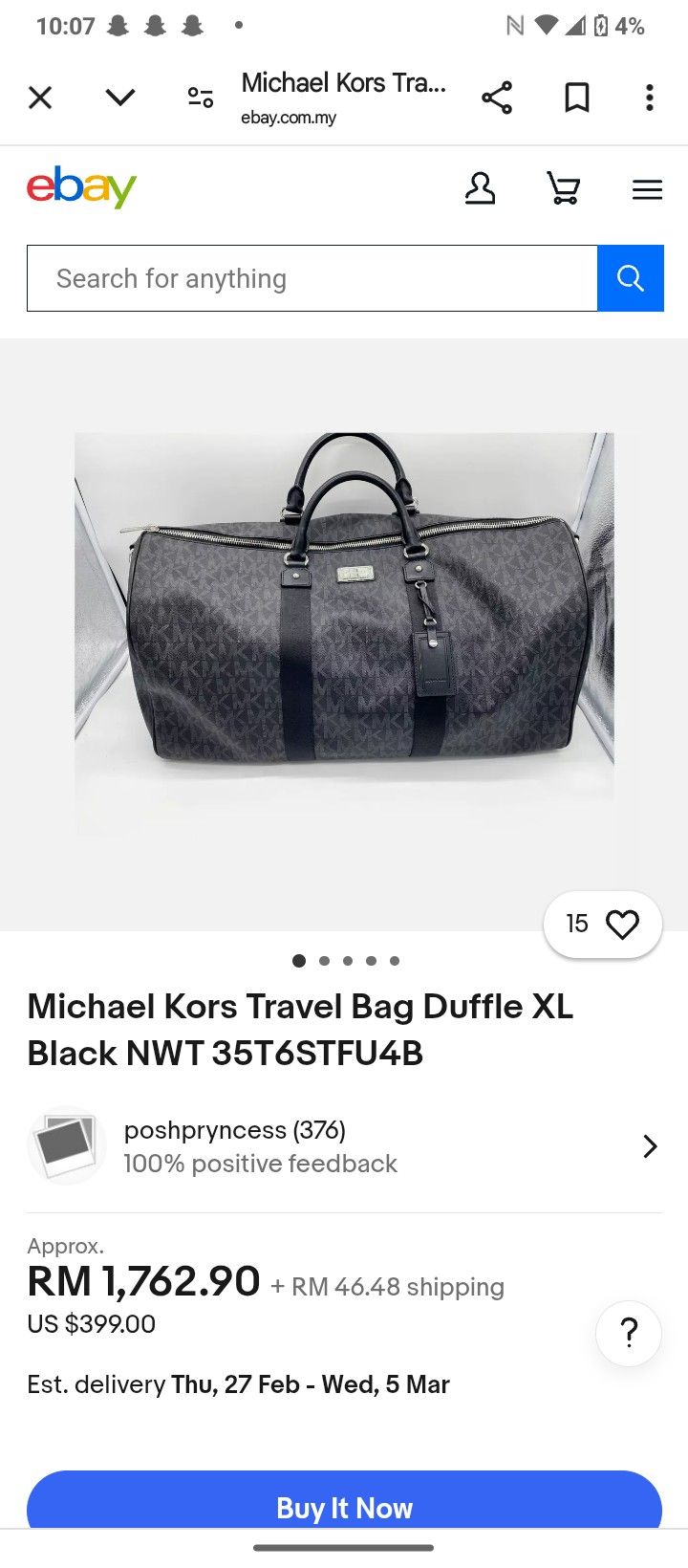The width and height of the screenshot is (688, 1568).
Task: Close the browser custom tab
Action: pos(40,98)
